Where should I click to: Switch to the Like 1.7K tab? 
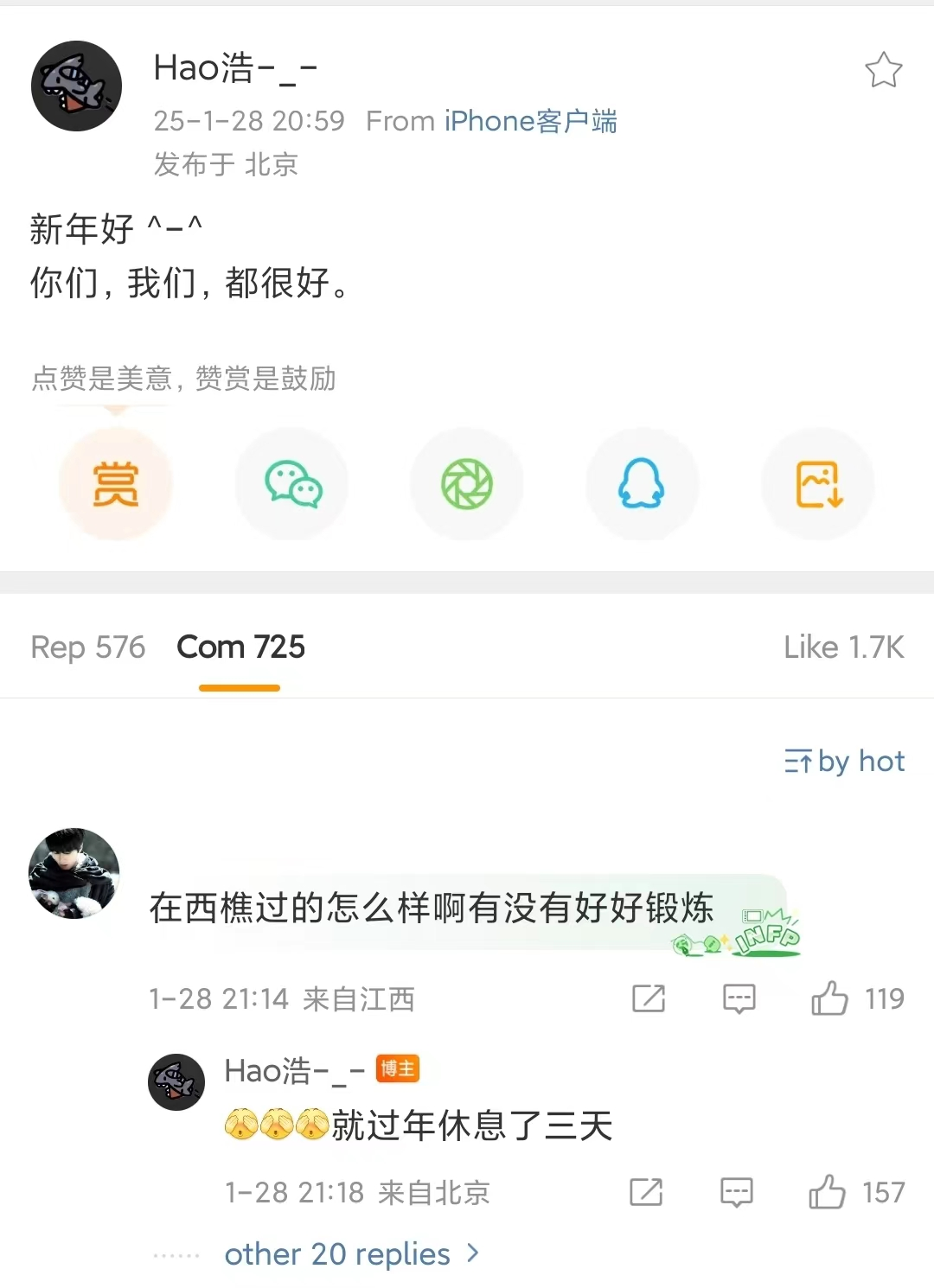tap(843, 647)
